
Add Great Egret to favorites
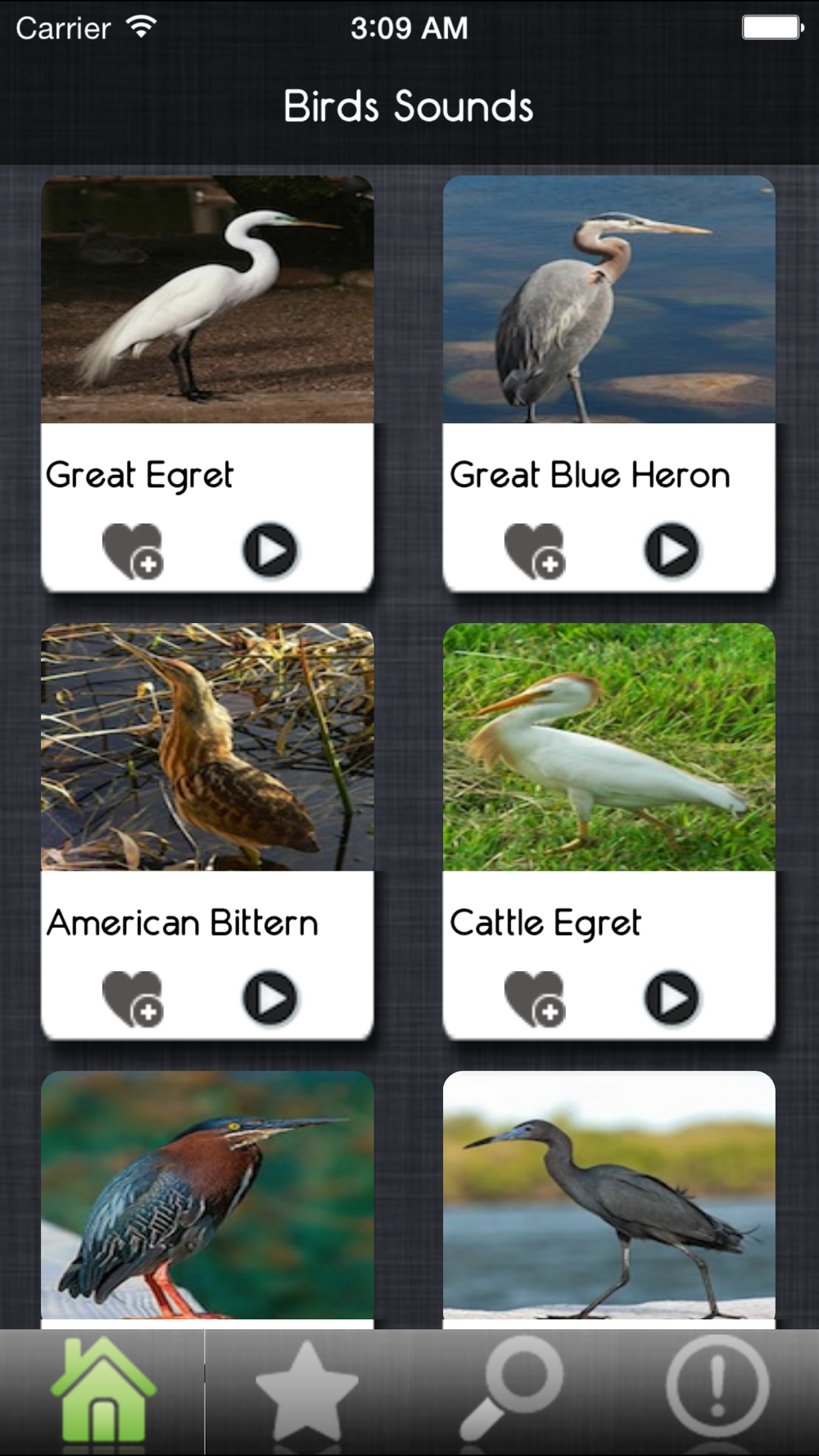pyautogui.click(x=132, y=550)
